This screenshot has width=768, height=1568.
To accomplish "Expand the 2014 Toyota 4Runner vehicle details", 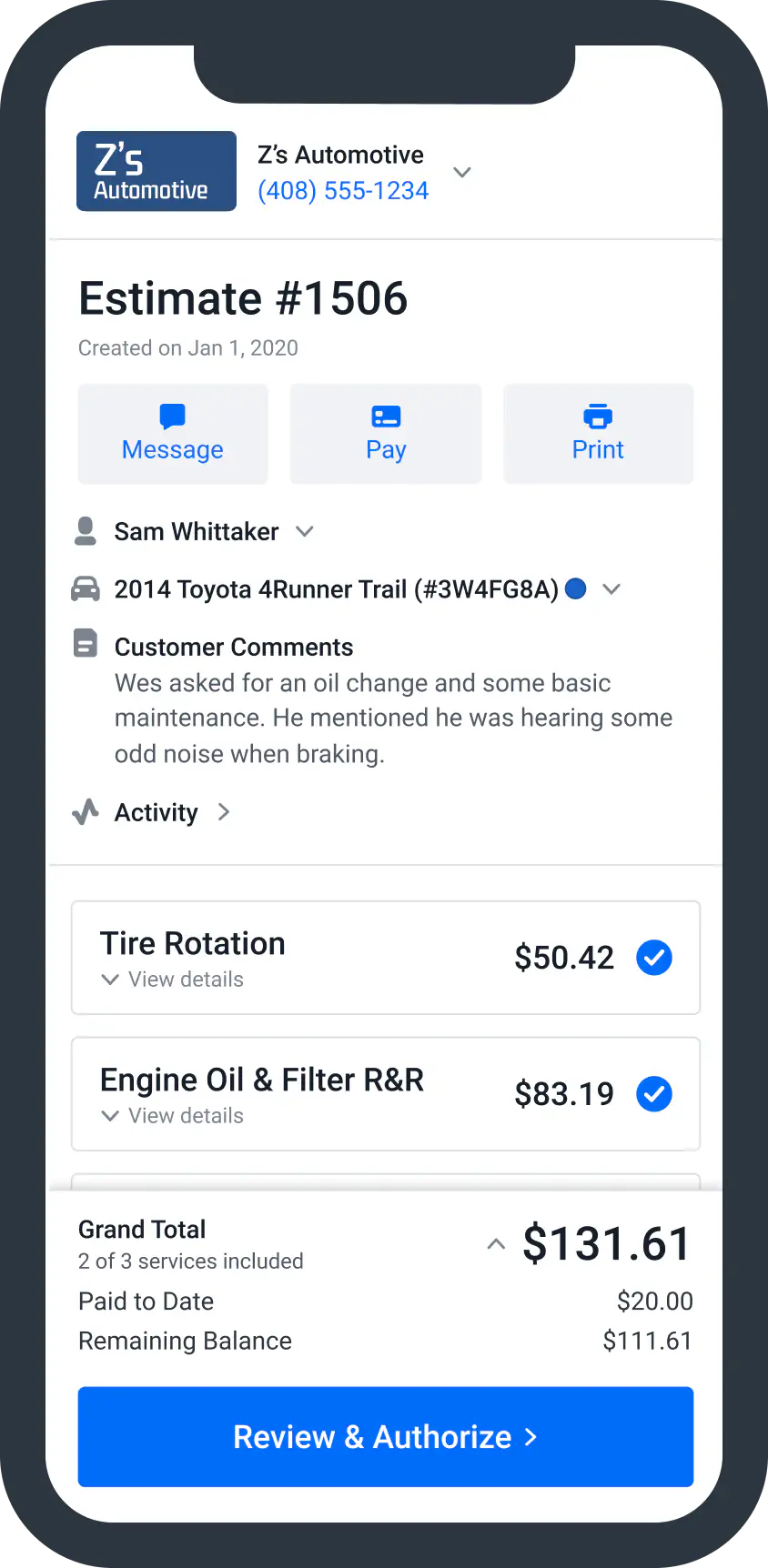I will coord(611,589).
